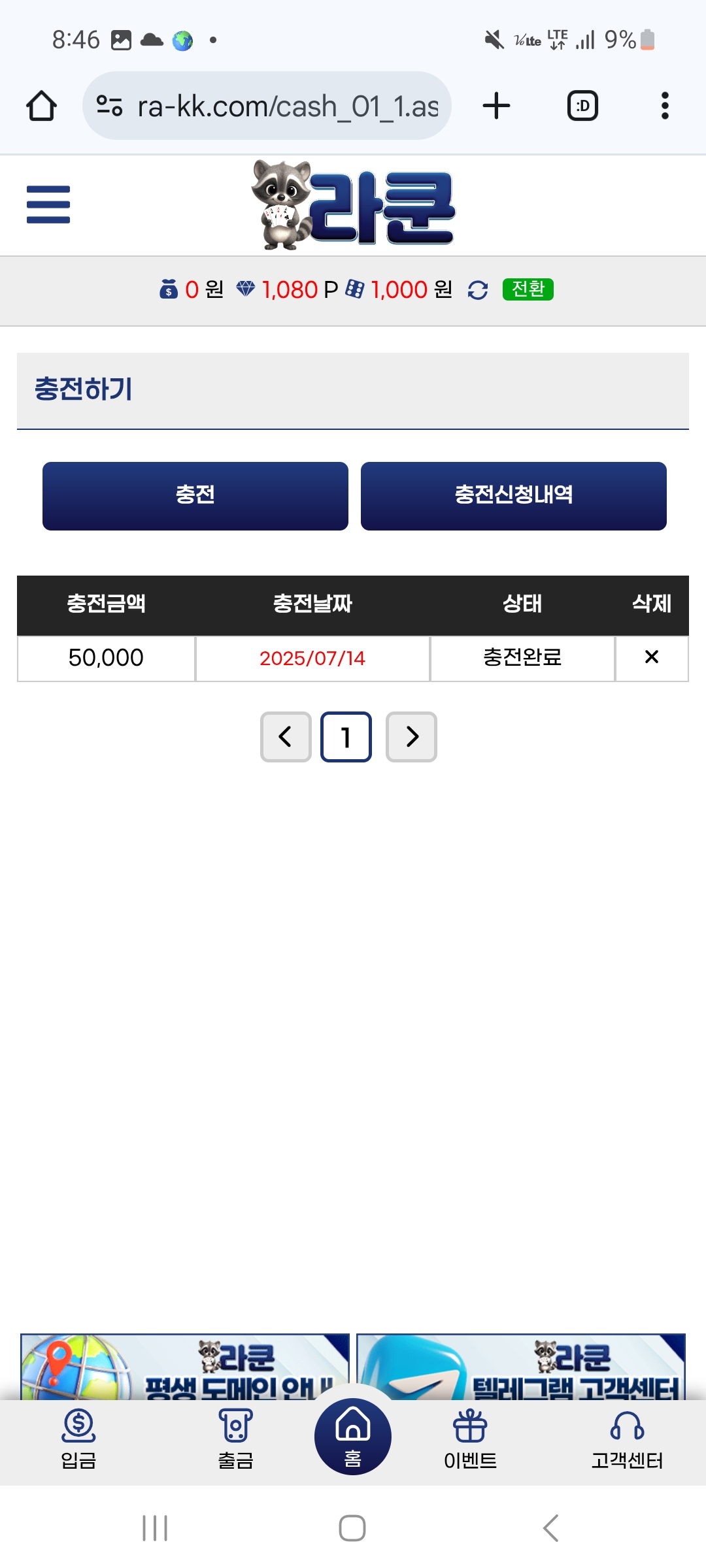Open a new browser tab
Image resolution: width=706 pixels, height=1568 pixels.
tap(496, 106)
